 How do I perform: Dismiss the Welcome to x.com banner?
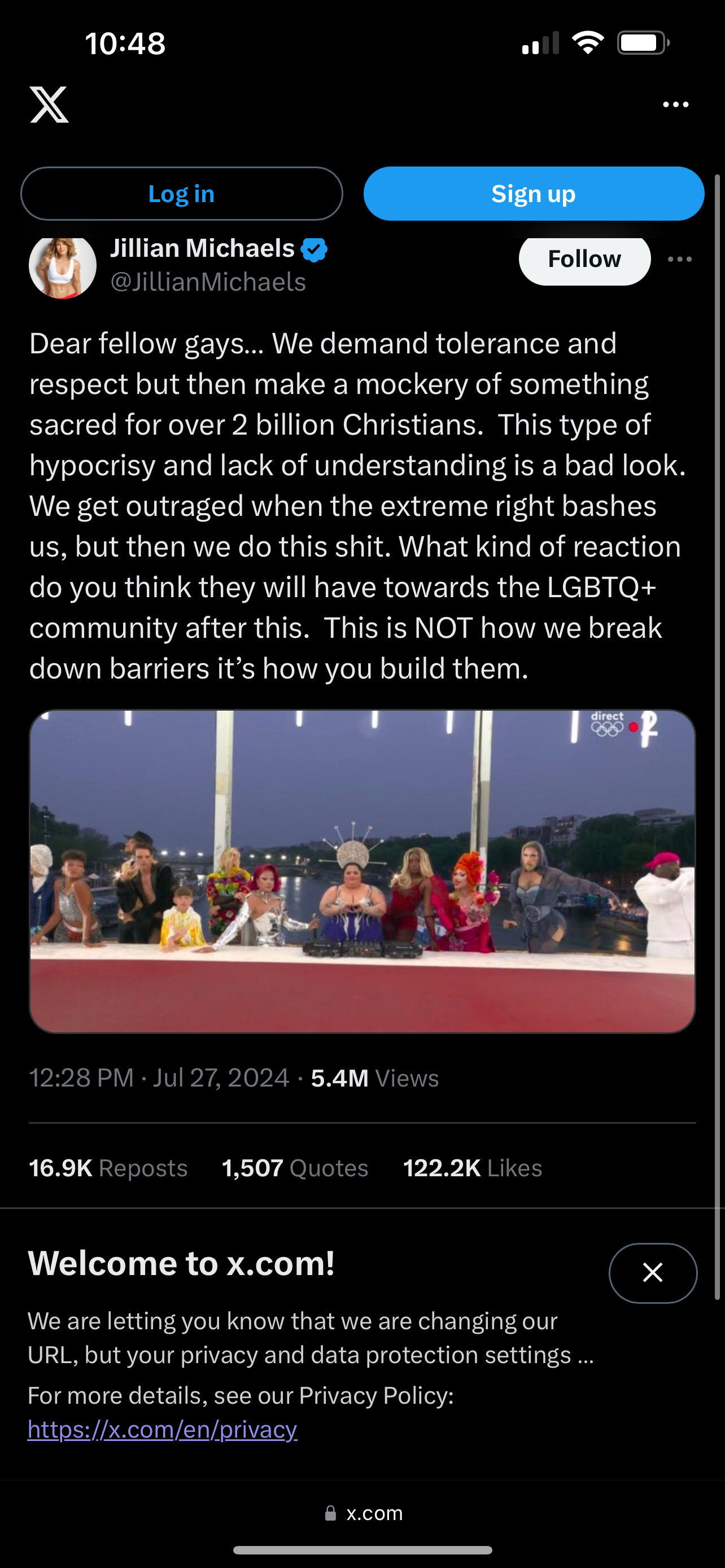pyautogui.click(x=653, y=1273)
